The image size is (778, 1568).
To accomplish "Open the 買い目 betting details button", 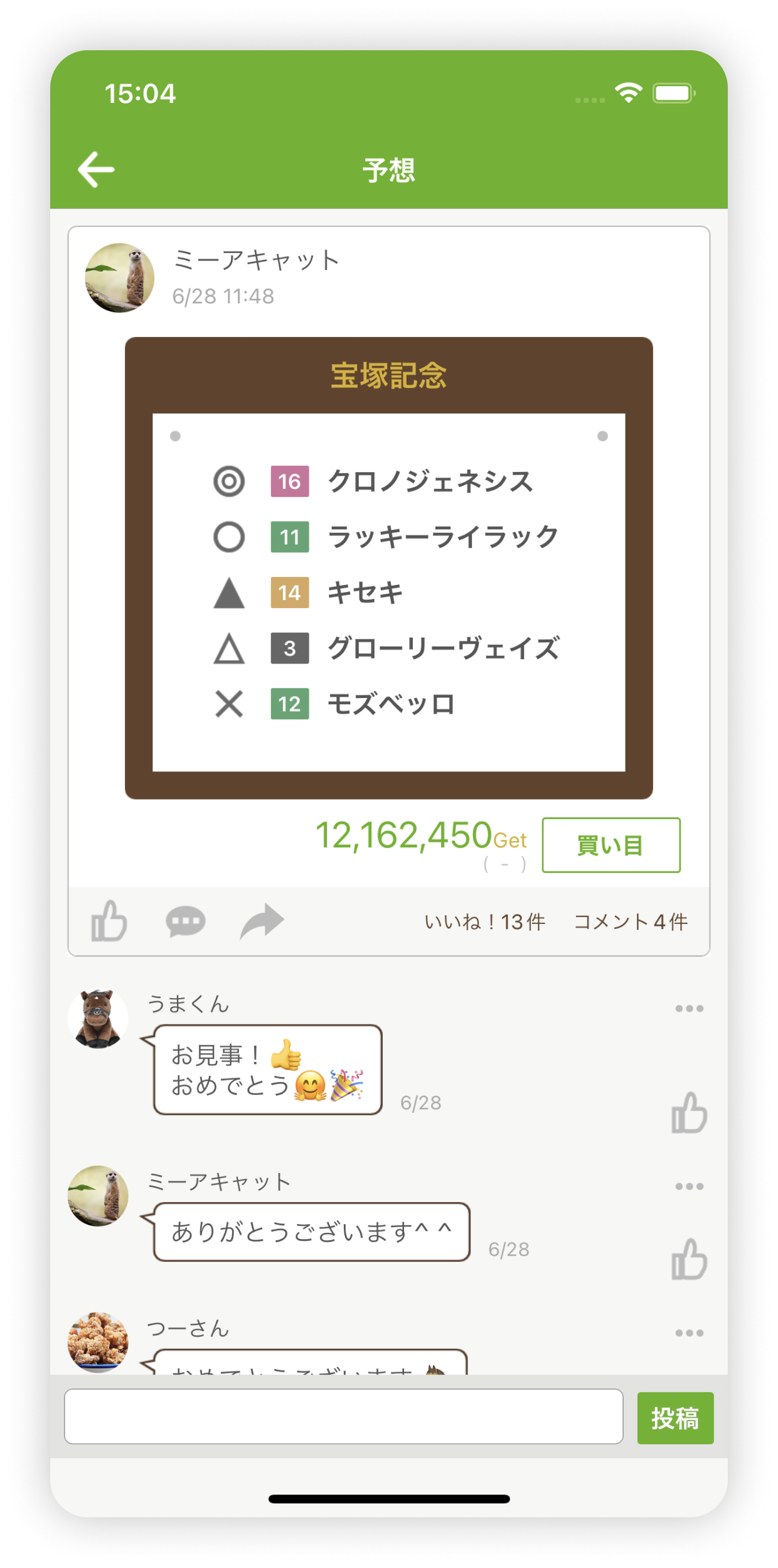I will (610, 845).
